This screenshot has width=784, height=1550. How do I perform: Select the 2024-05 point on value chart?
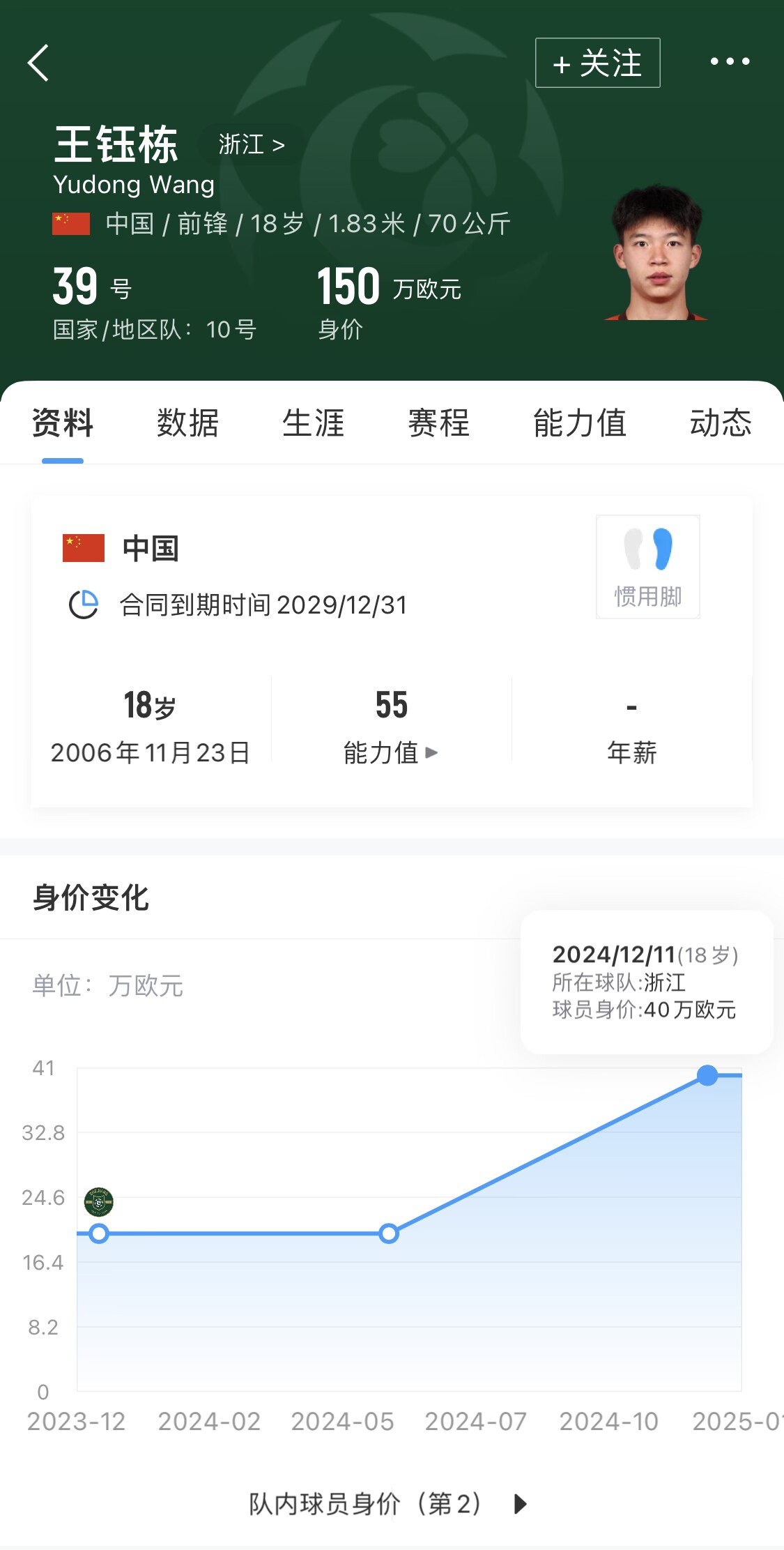click(x=389, y=1233)
